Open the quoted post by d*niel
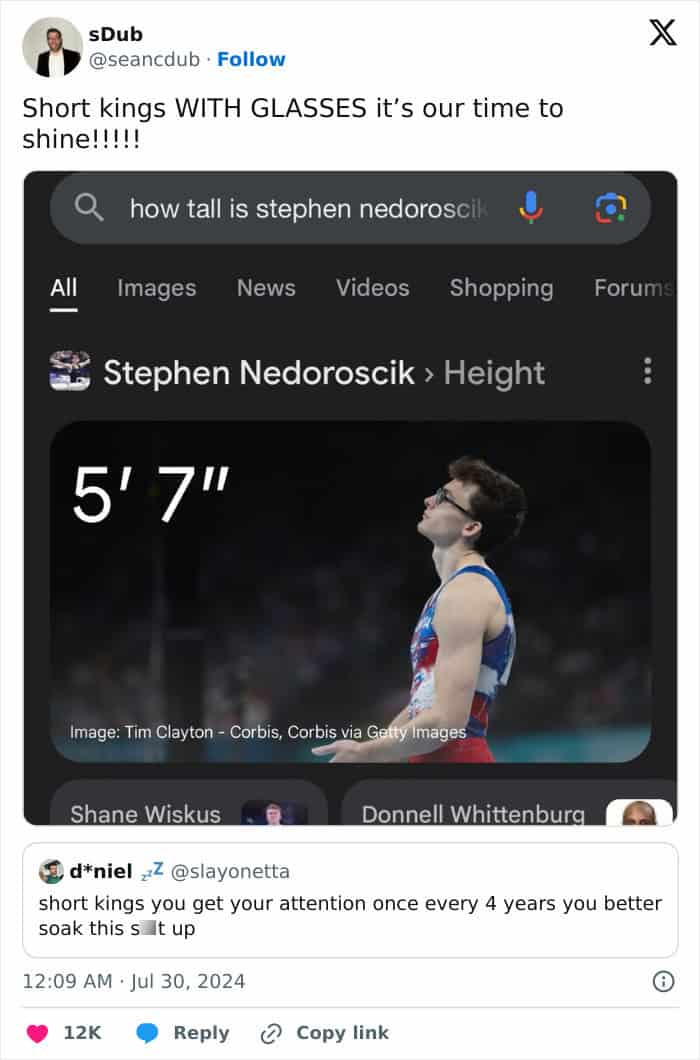 coord(350,900)
